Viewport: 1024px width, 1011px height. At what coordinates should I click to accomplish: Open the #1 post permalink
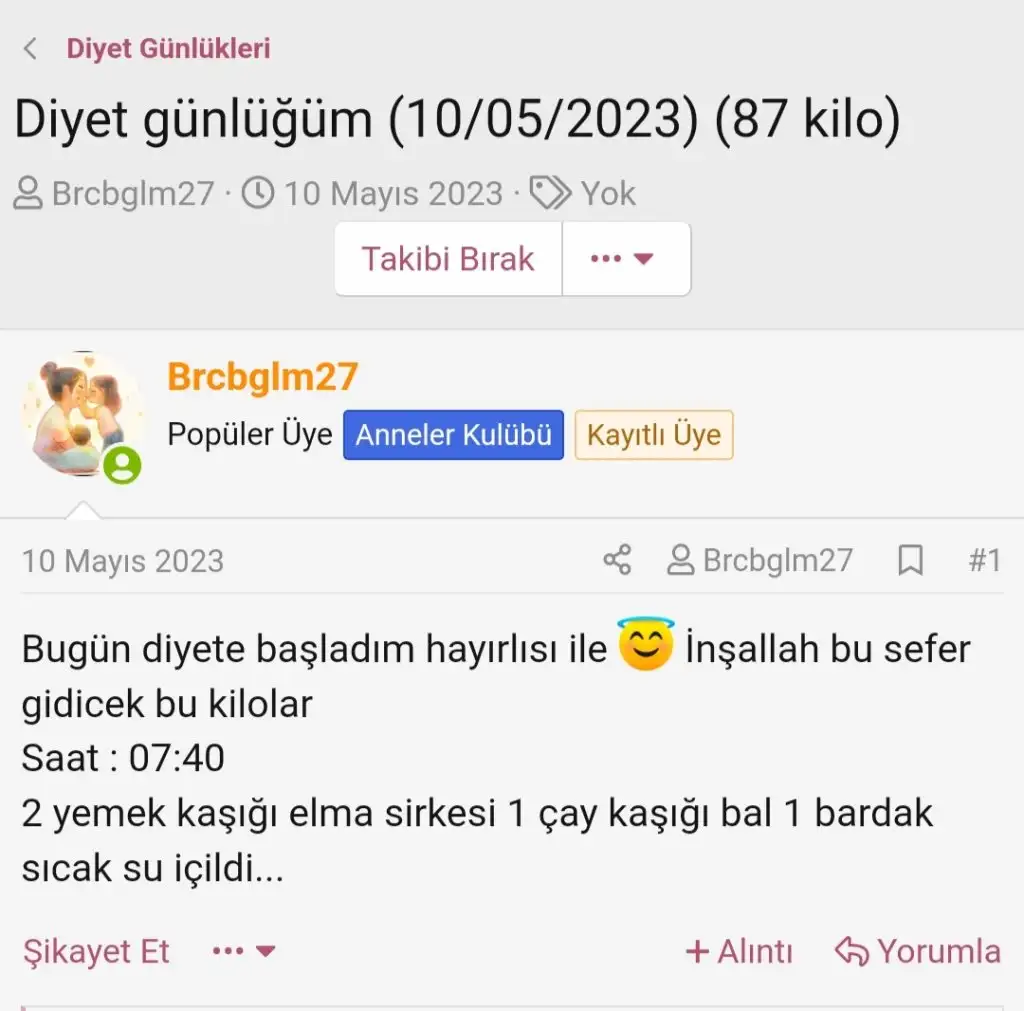[x=984, y=560]
